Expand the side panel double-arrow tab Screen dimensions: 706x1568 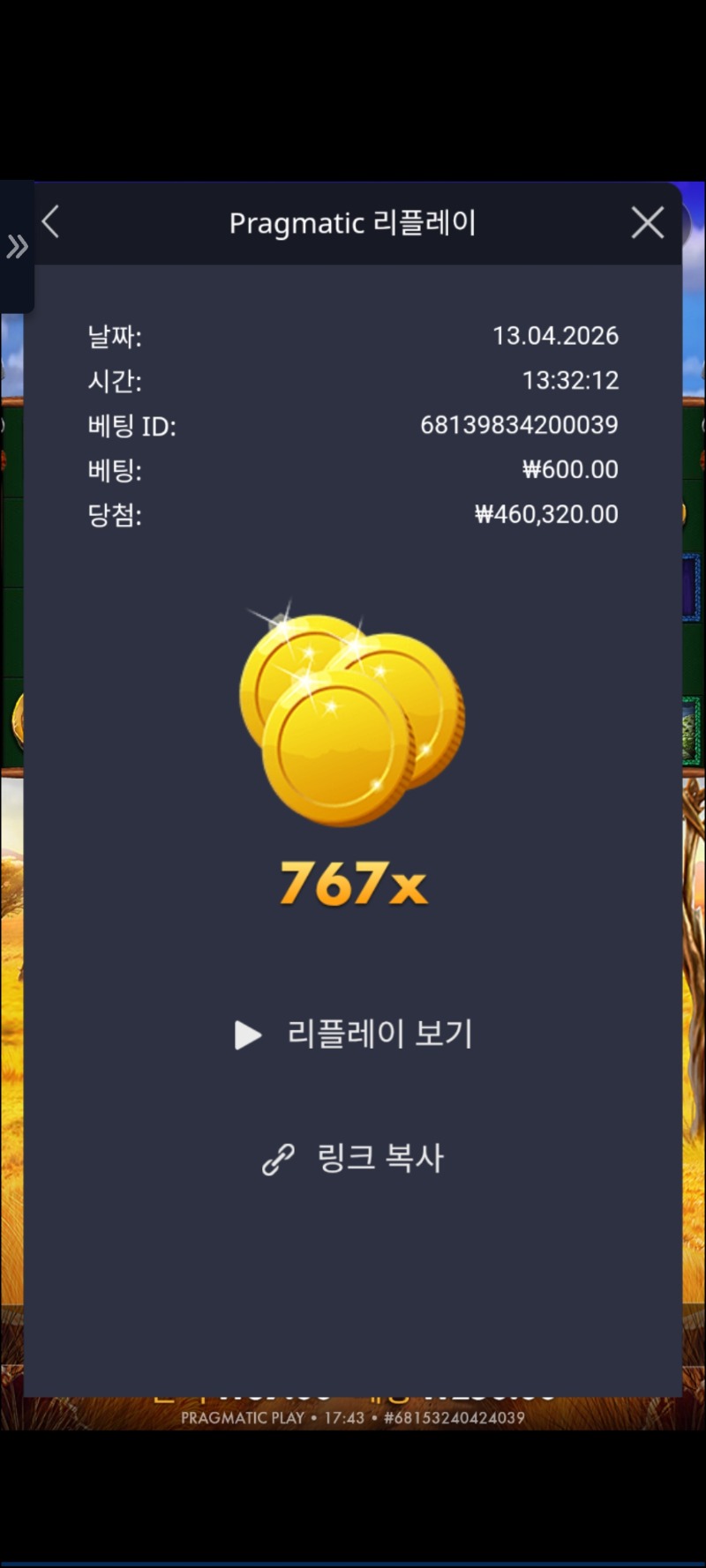16,247
